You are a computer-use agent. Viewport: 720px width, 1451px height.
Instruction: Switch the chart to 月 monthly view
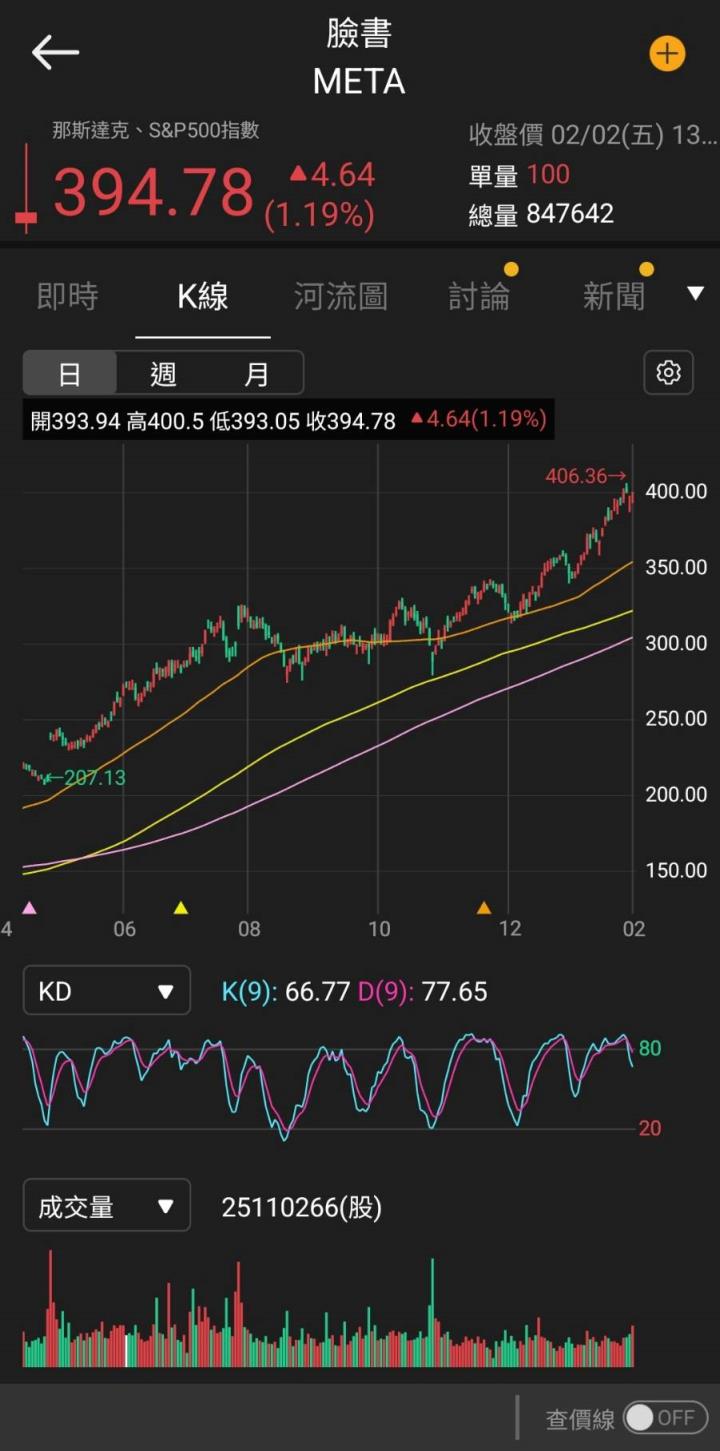[257, 374]
